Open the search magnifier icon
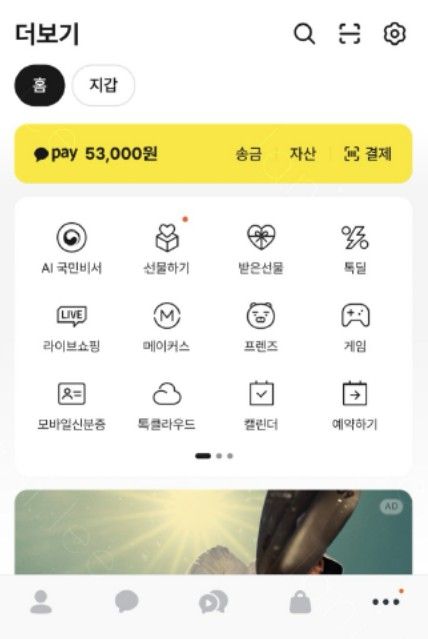 (304, 33)
